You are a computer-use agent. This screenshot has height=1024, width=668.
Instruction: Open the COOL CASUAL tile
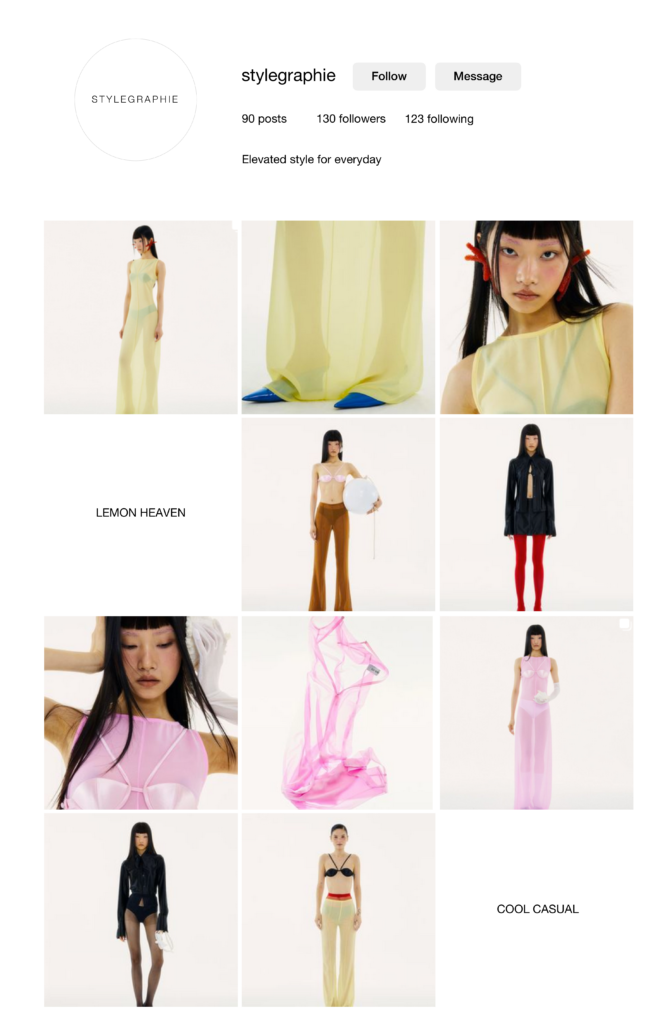pyautogui.click(x=536, y=909)
